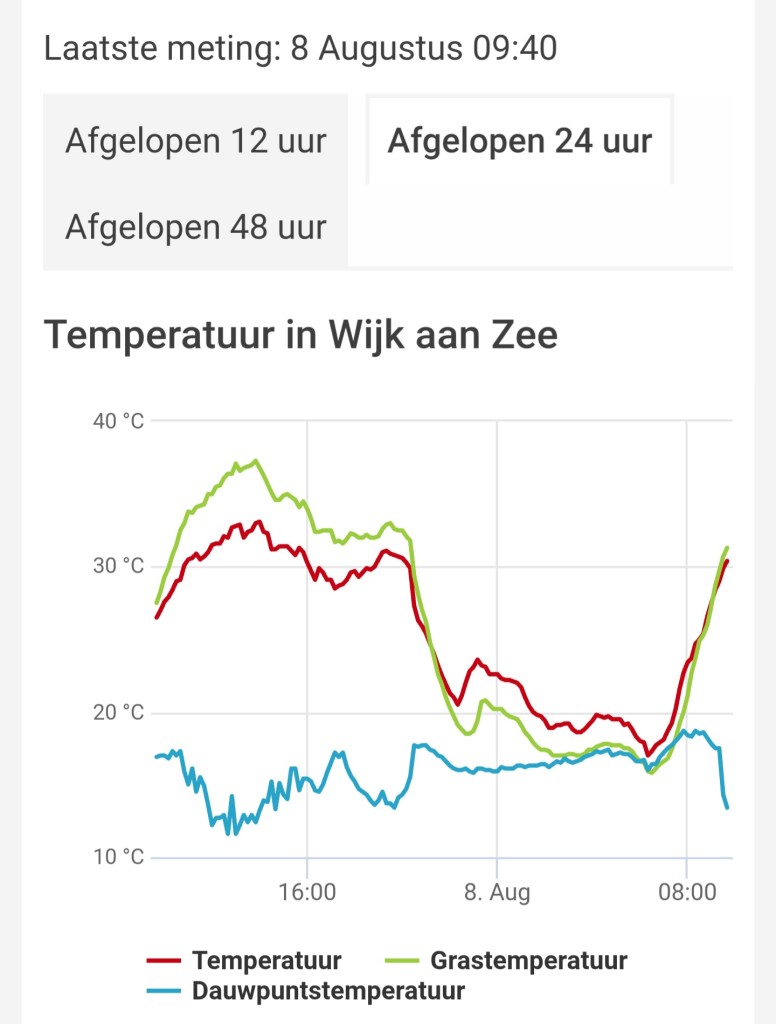The image size is (776, 1024).
Task: Toggle Dauwpuntstemperatuur legend entry
Action: pos(306,991)
